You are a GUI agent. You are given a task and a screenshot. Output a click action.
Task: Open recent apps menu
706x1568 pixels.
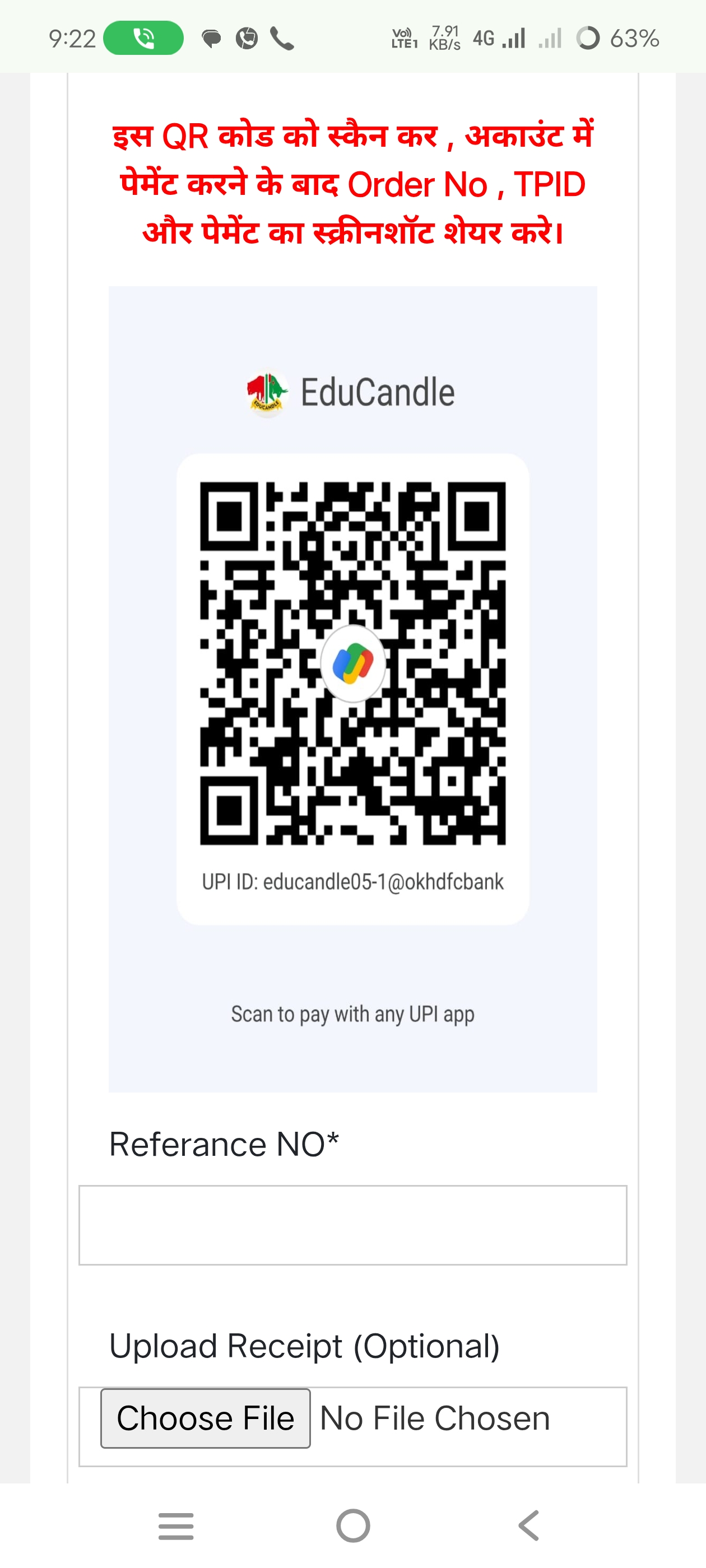coord(176,1525)
